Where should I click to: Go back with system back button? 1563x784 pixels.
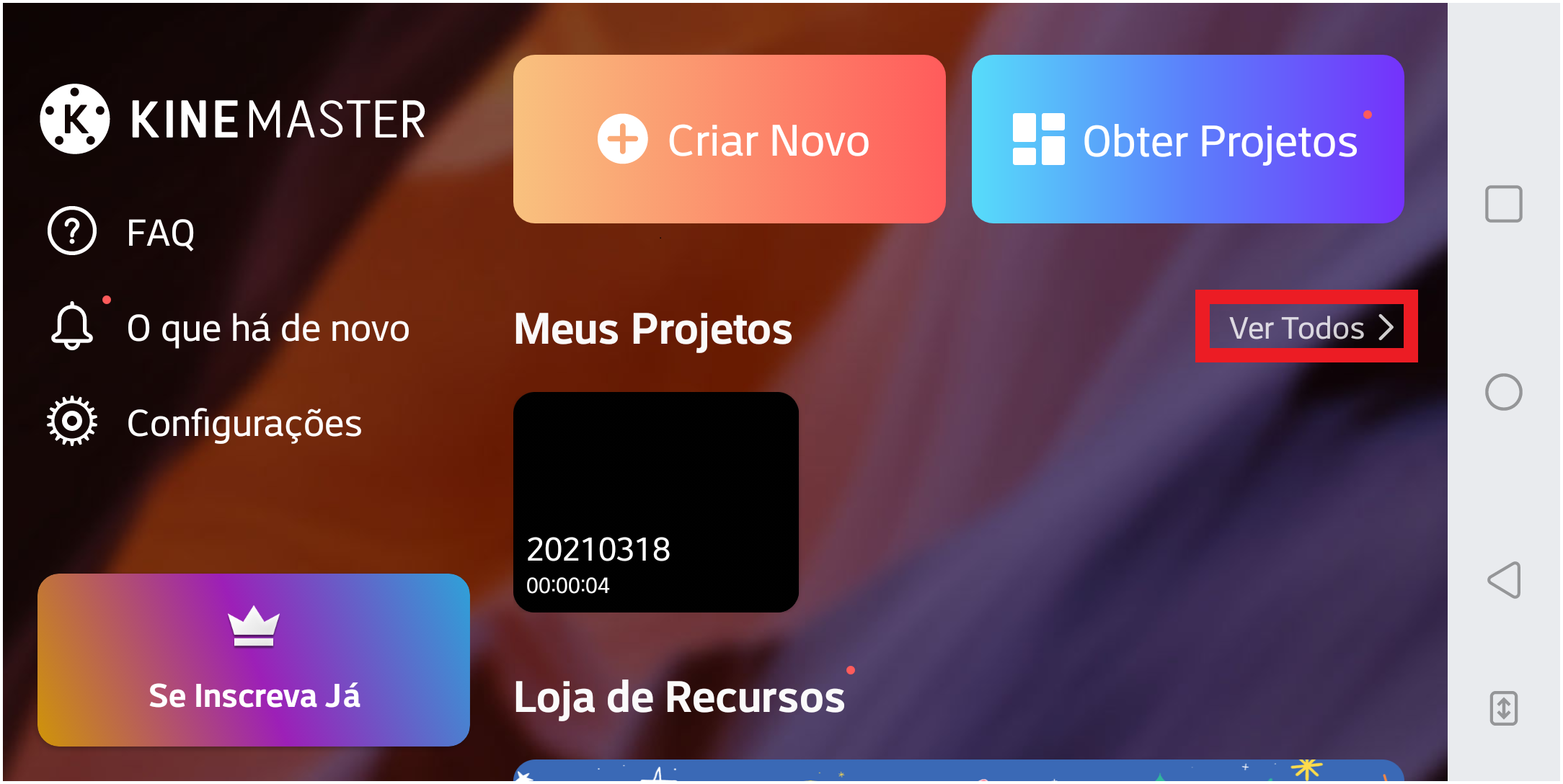click(x=1503, y=580)
